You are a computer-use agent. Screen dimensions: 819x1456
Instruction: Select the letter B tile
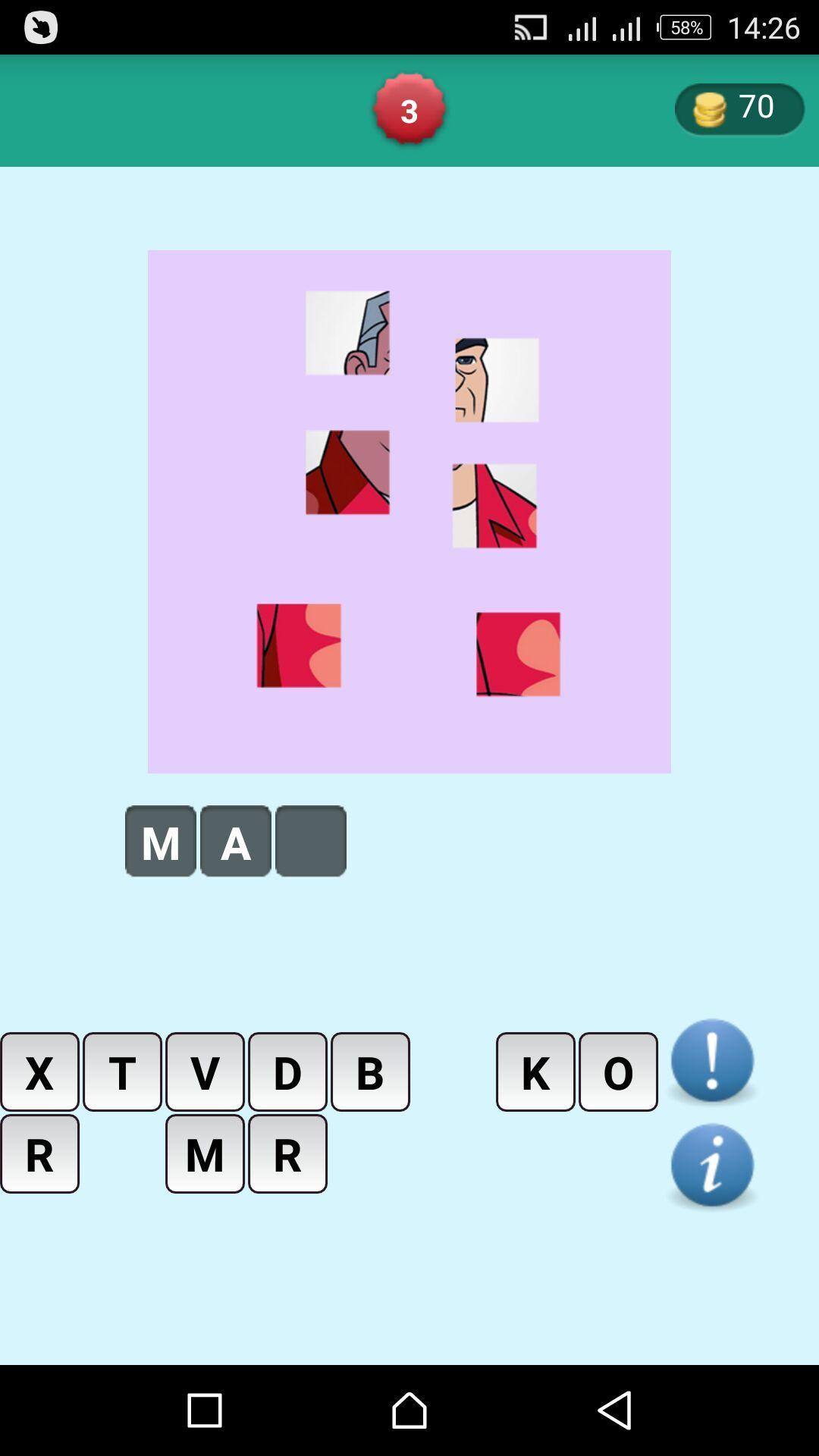[x=370, y=1072]
